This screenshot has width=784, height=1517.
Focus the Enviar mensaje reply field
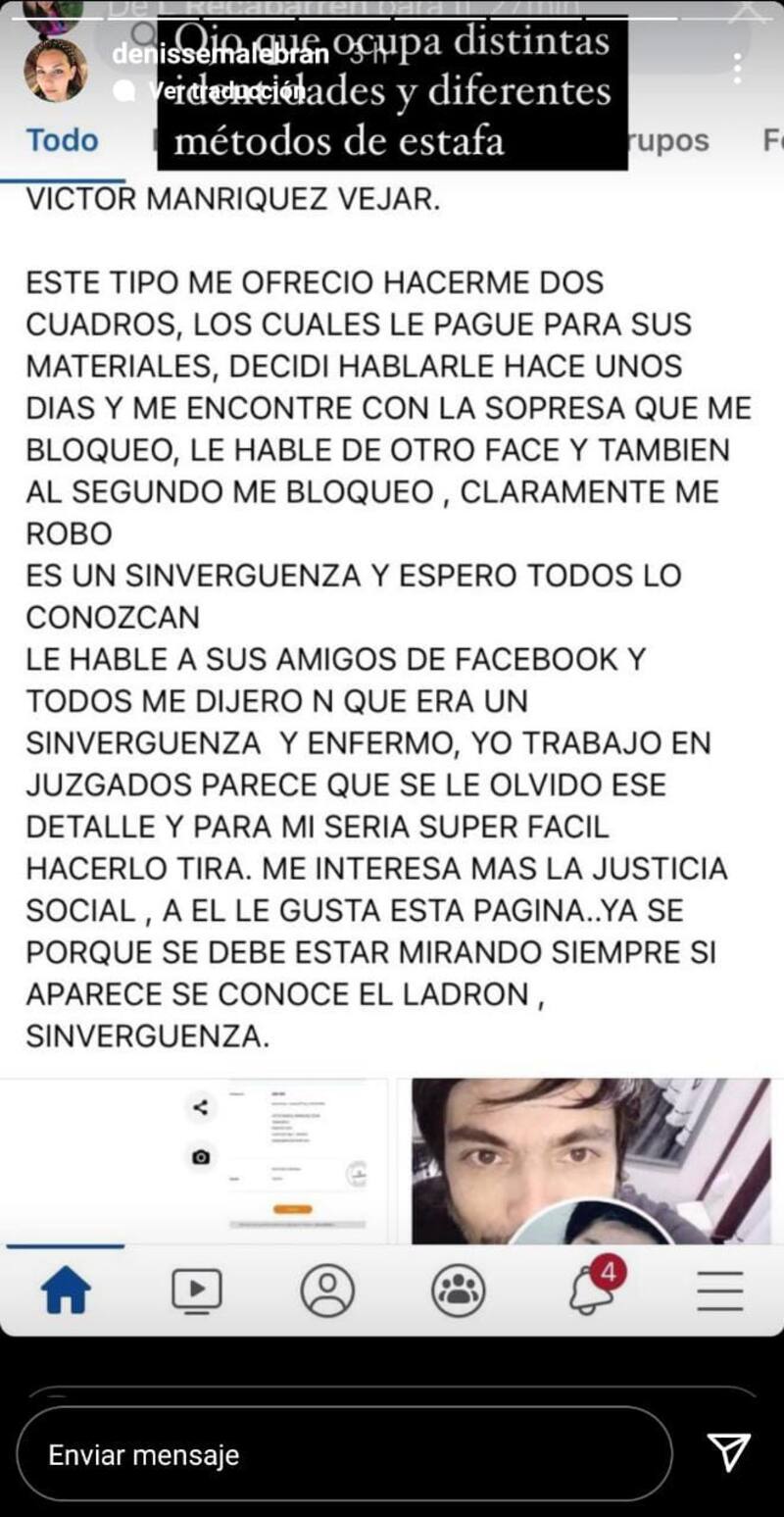pos(343,1454)
